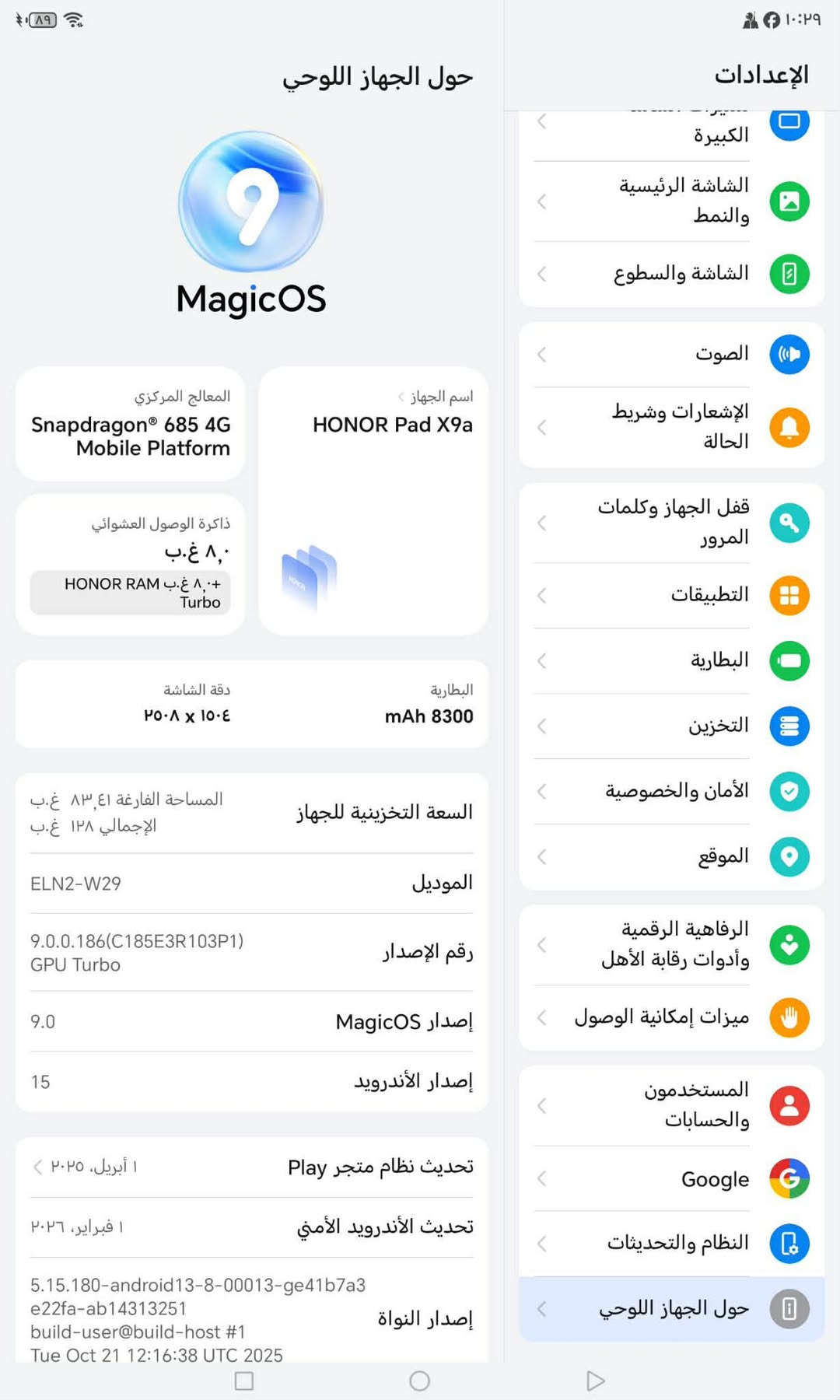Open الإشعارات وشريط الحالة settings
840x1400 pixels.
pyautogui.click(x=670, y=427)
